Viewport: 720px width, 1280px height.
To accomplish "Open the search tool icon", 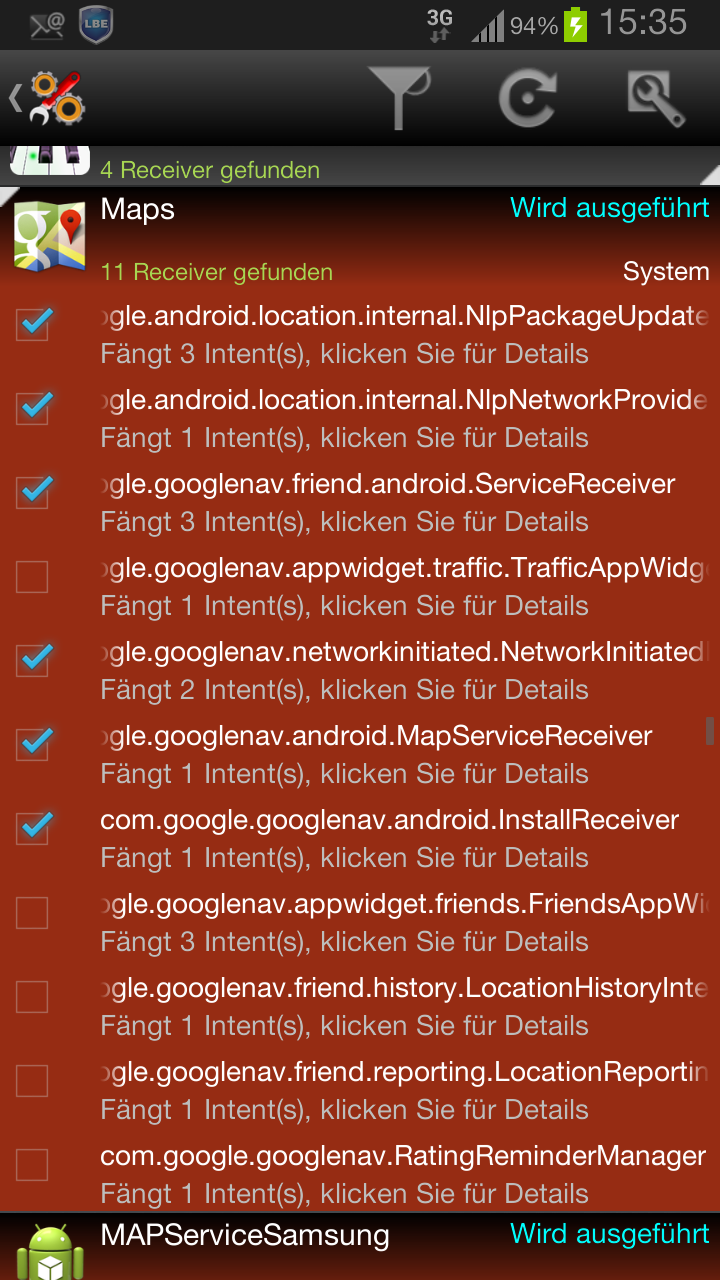I will tap(656, 98).
